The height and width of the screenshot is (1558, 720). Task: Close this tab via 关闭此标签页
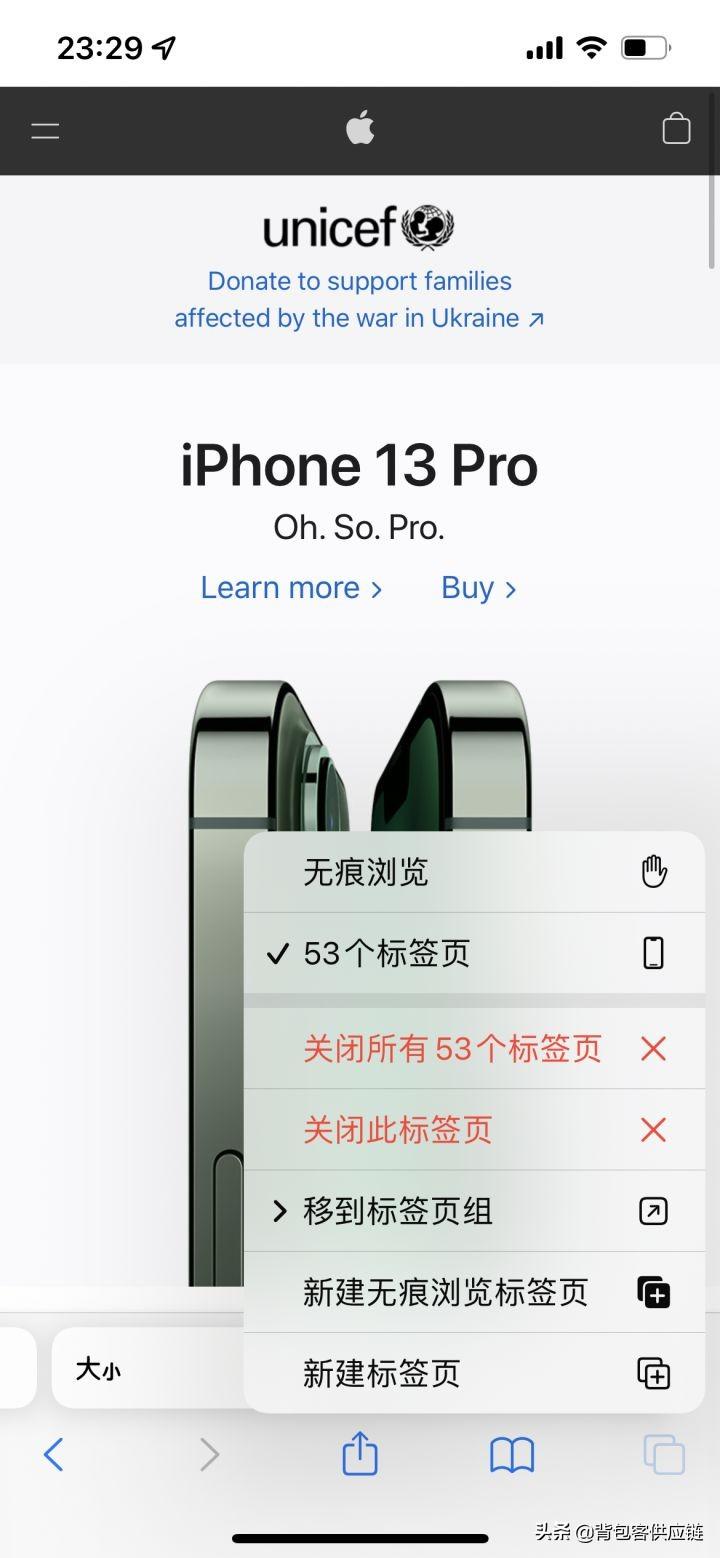tap(474, 1130)
